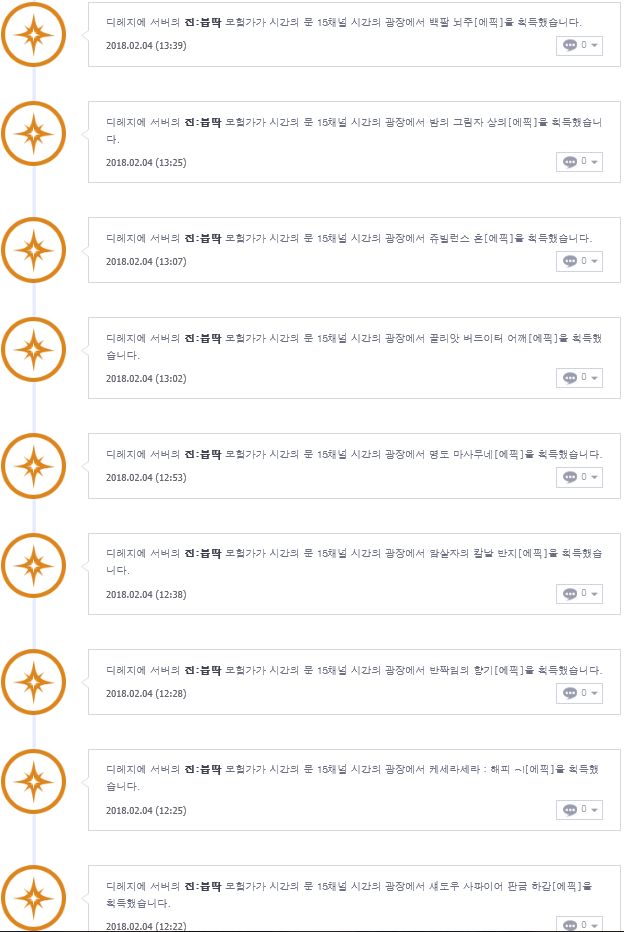View the comment dropdown for the 12:28 post
Screen dimensions: 624x932
tap(580, 693)
